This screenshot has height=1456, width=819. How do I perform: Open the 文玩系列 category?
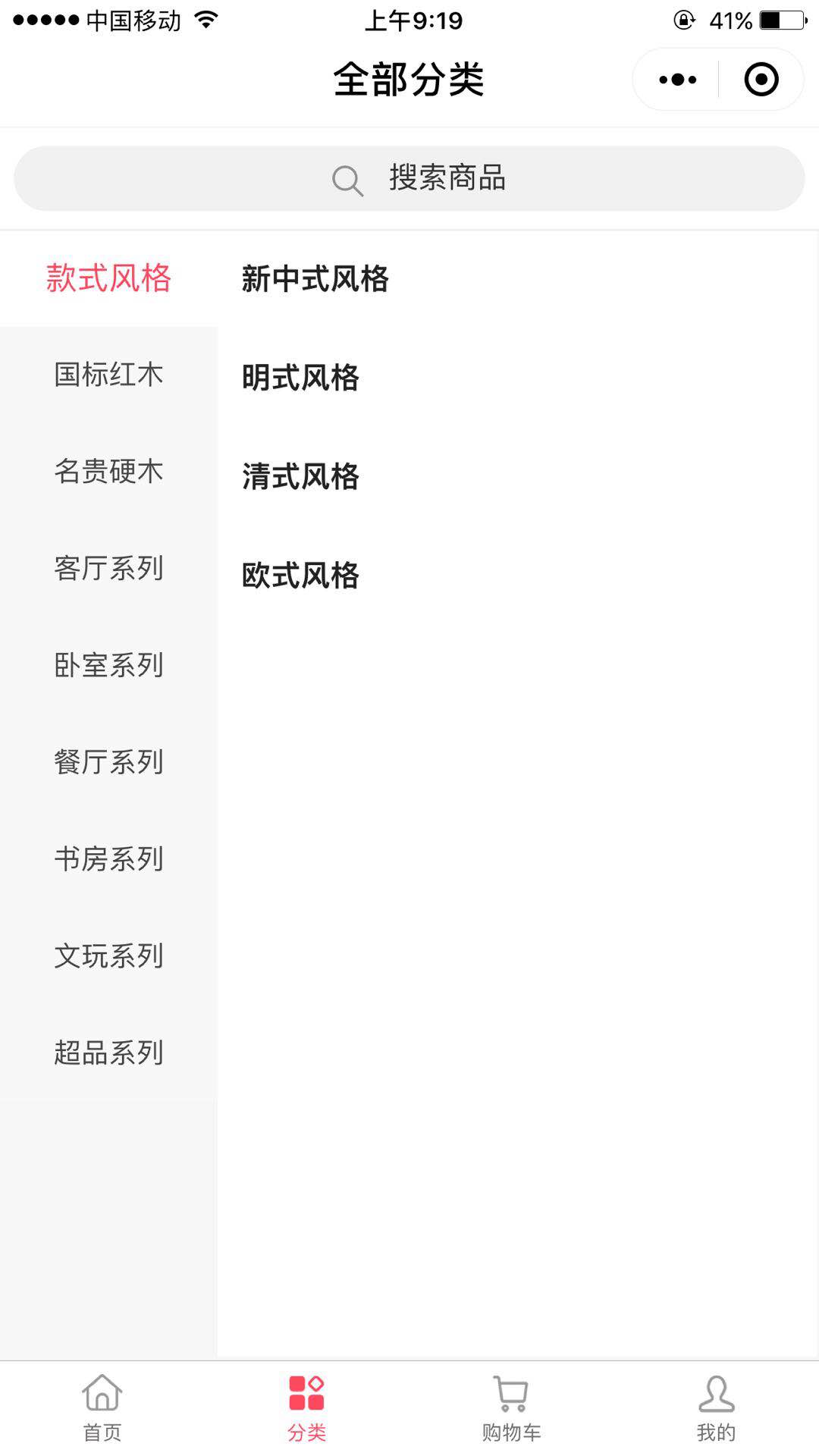pyautogui.click(x=108, y=956)
